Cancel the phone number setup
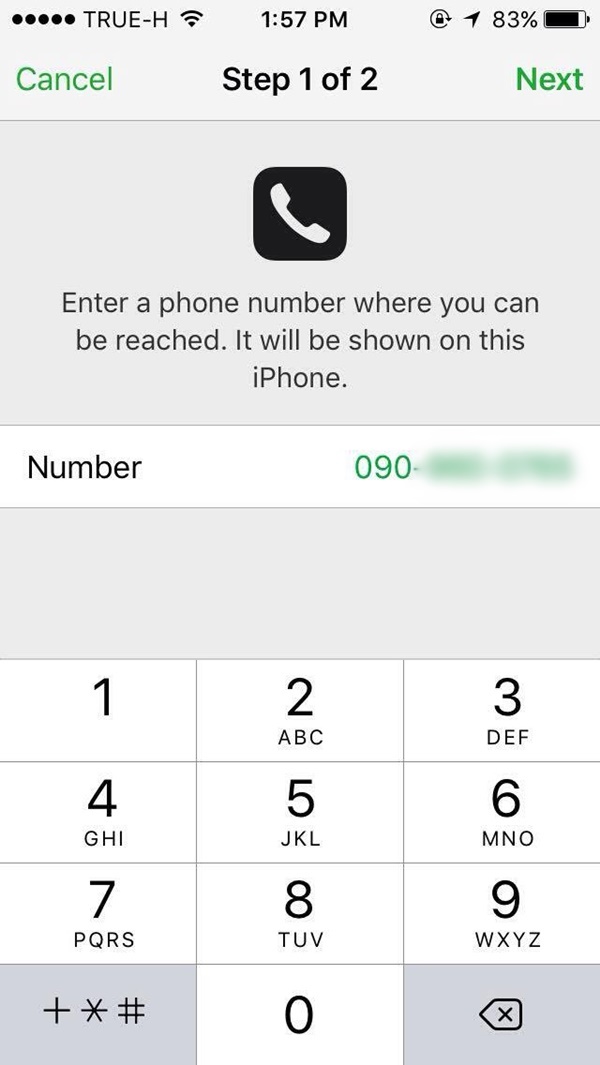The image size is (600, 1065). click(65, 79)
